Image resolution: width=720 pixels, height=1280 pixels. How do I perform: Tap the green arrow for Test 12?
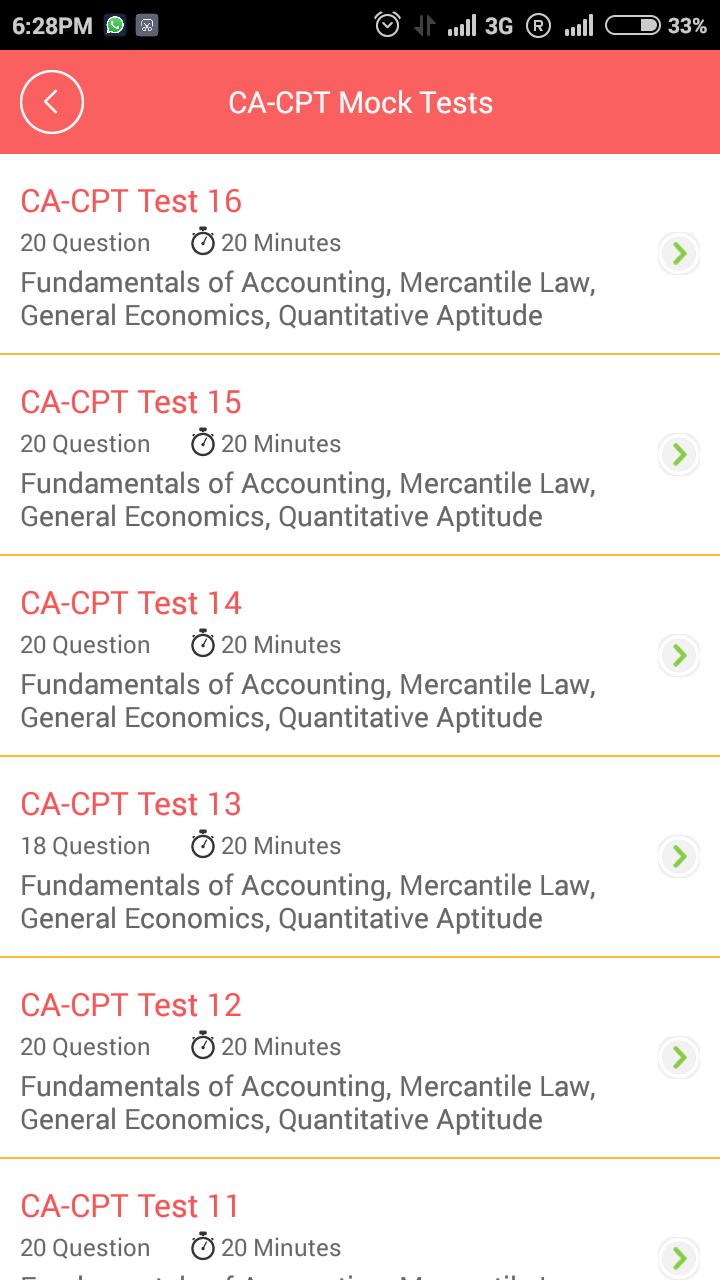tap(680, 1058)
